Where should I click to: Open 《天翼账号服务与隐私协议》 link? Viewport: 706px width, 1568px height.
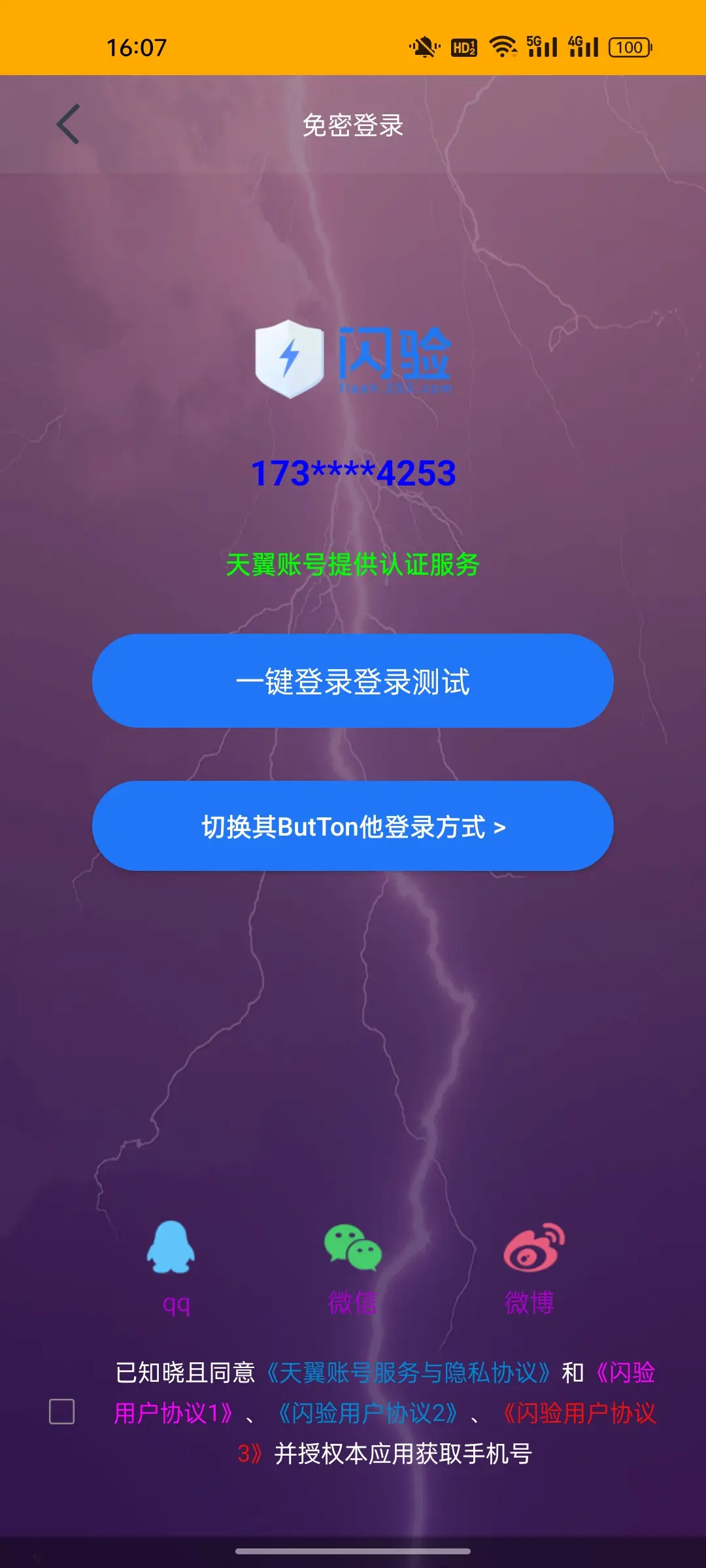pos(409,1373)
